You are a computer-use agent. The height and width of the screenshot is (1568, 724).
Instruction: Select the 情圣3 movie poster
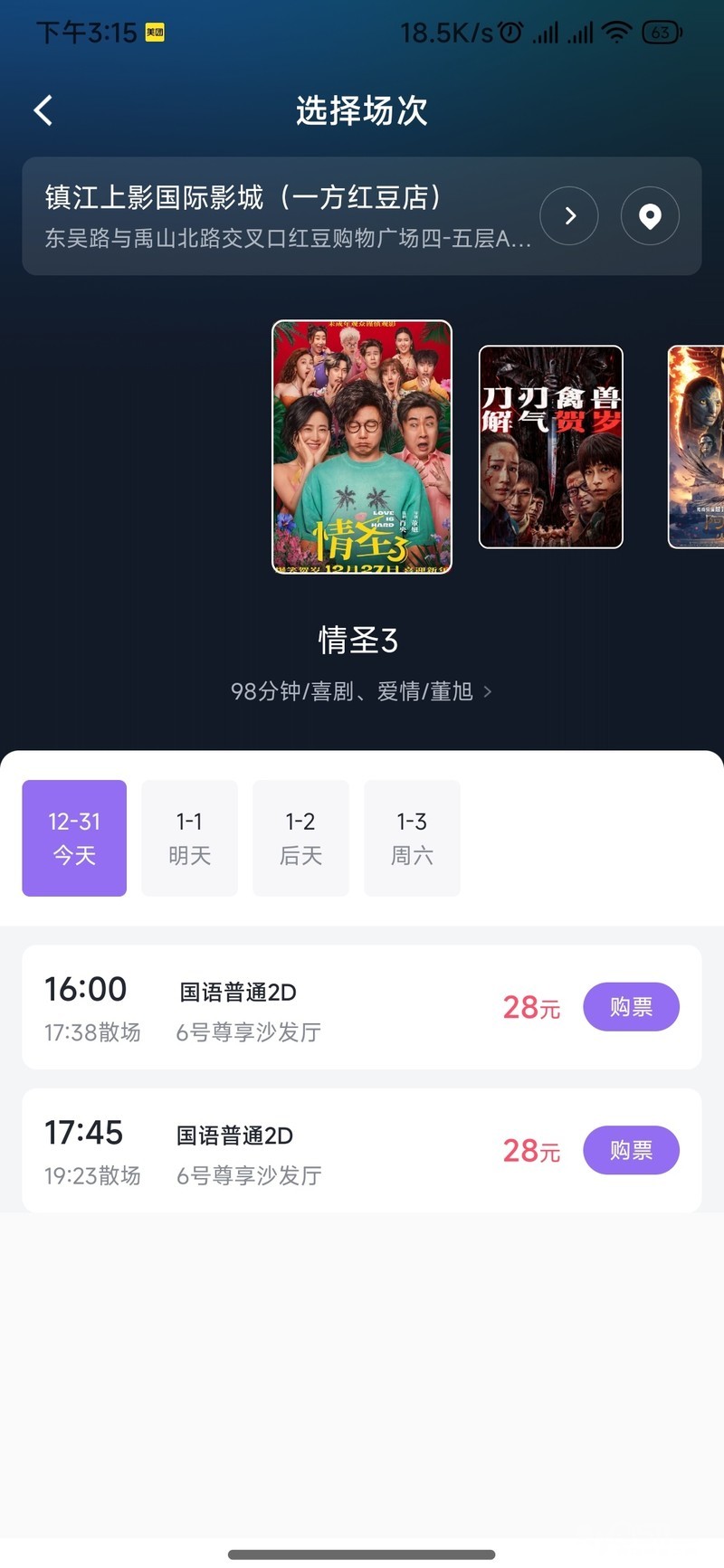pos(362,447)
